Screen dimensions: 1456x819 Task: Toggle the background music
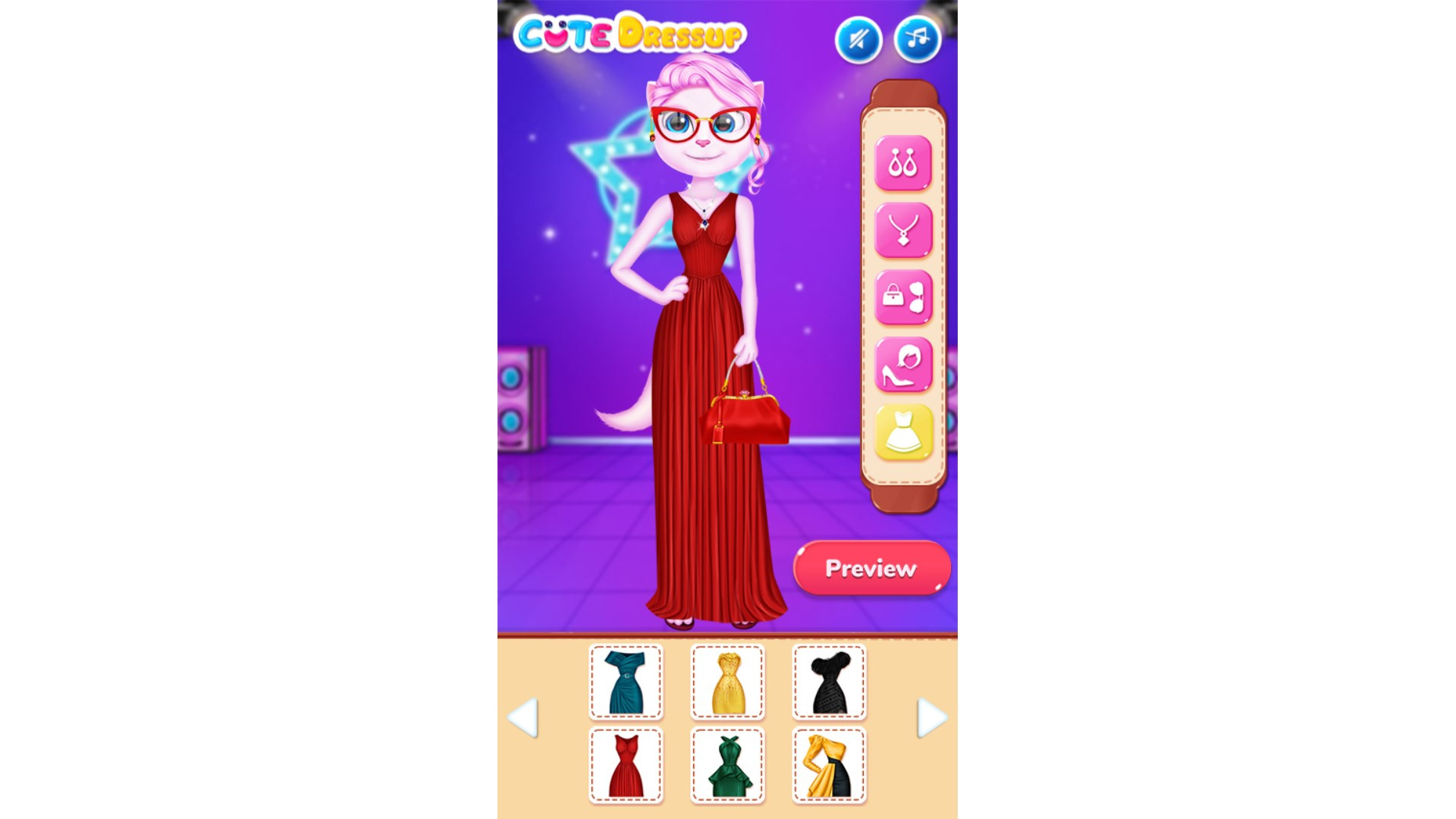click(917, 39)
